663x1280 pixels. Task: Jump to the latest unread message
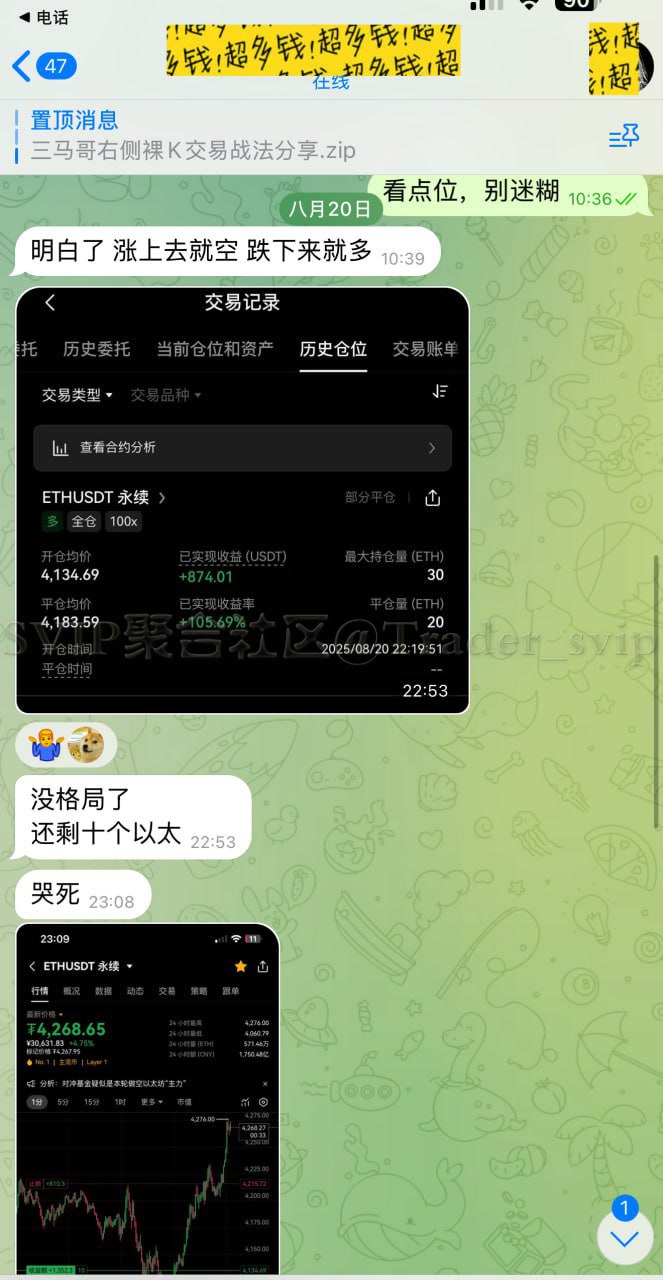pos(624,1238)
